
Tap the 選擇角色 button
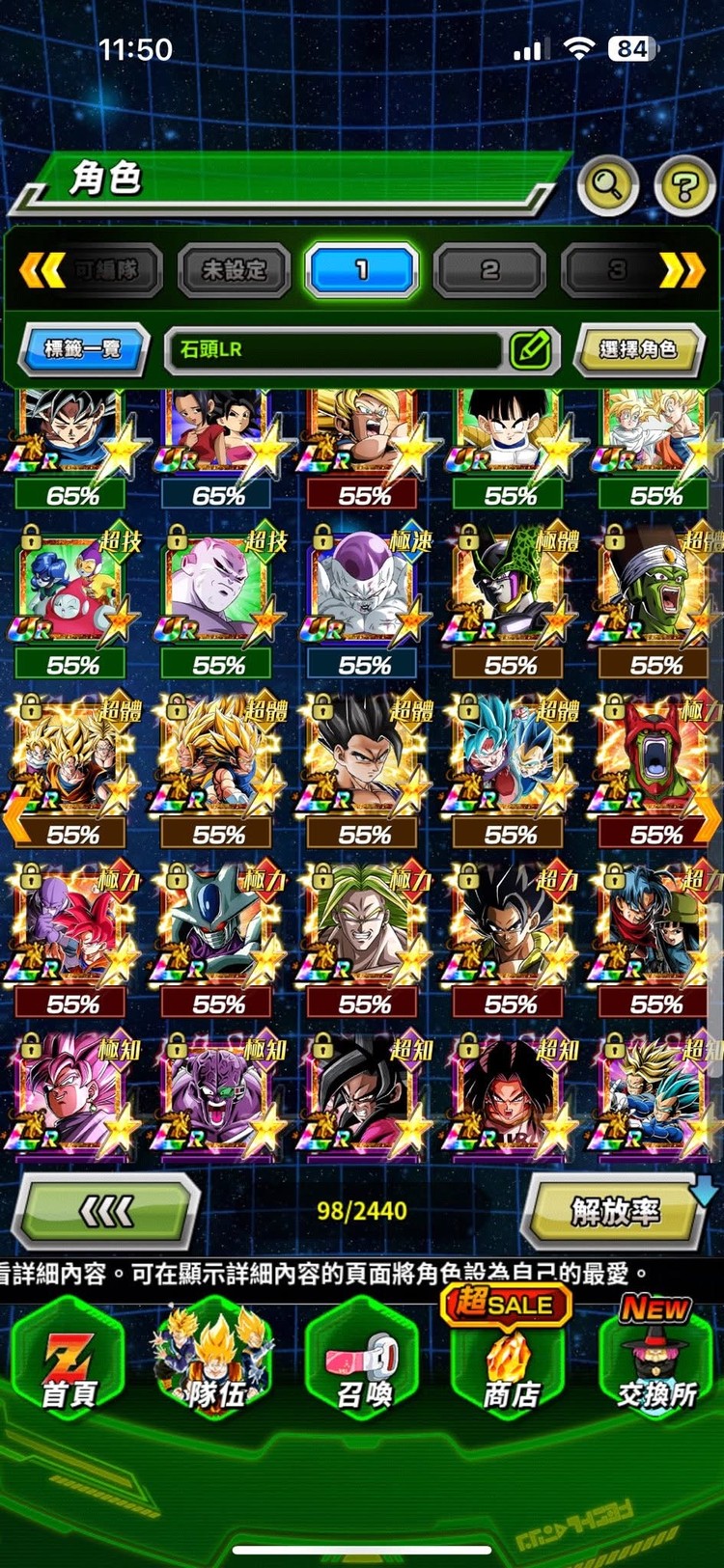637,349
